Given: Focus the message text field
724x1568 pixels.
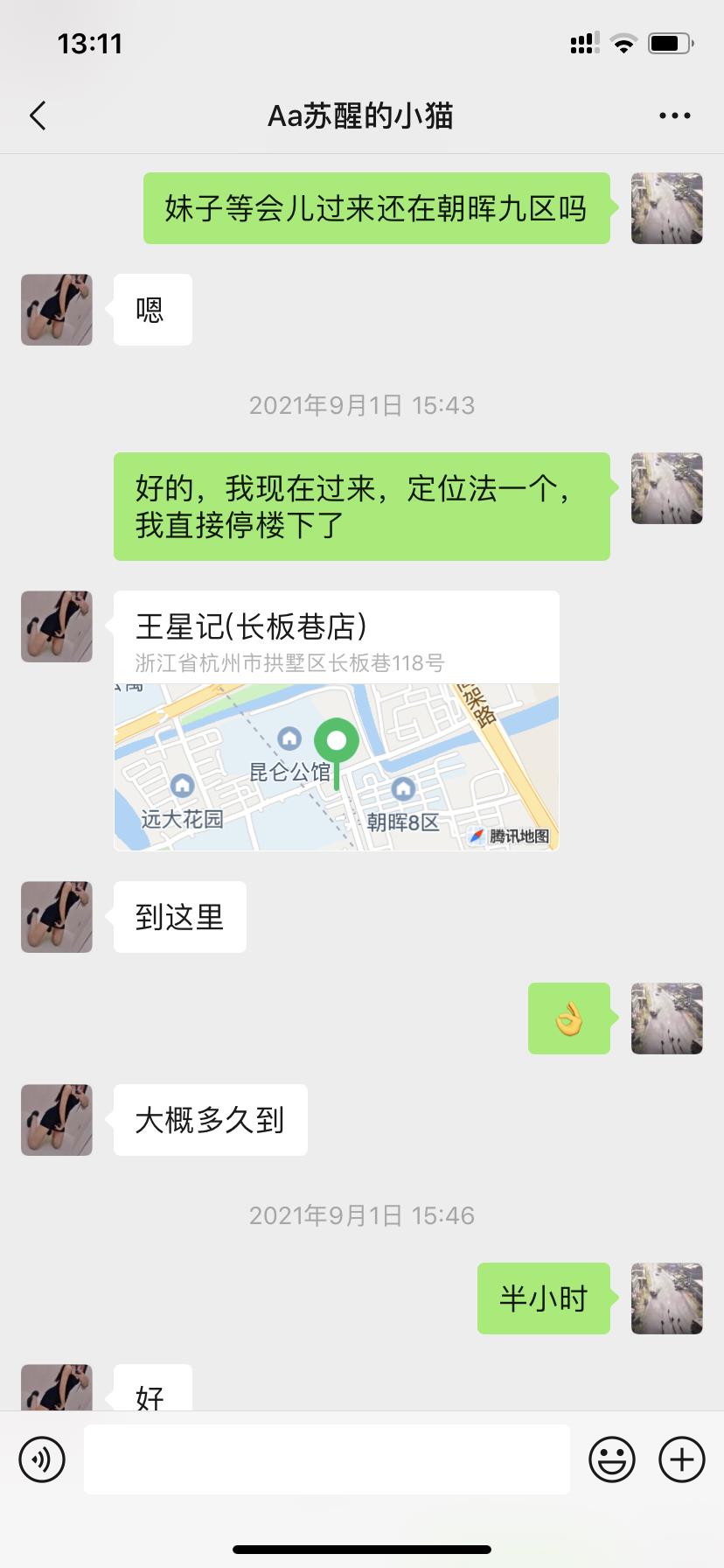Looking at the screenshot, I should 326,1459.
